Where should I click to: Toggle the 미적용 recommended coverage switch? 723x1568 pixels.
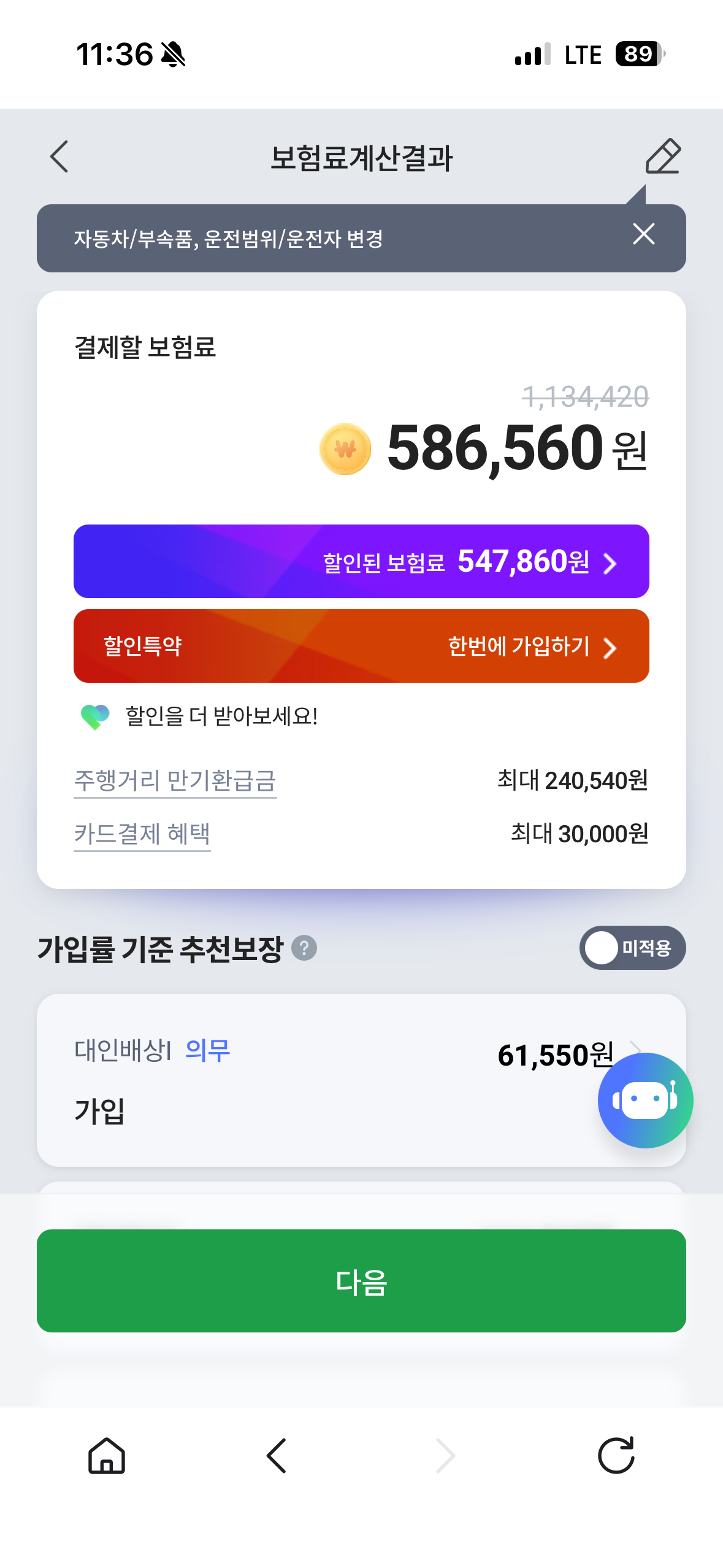(632, 948)
